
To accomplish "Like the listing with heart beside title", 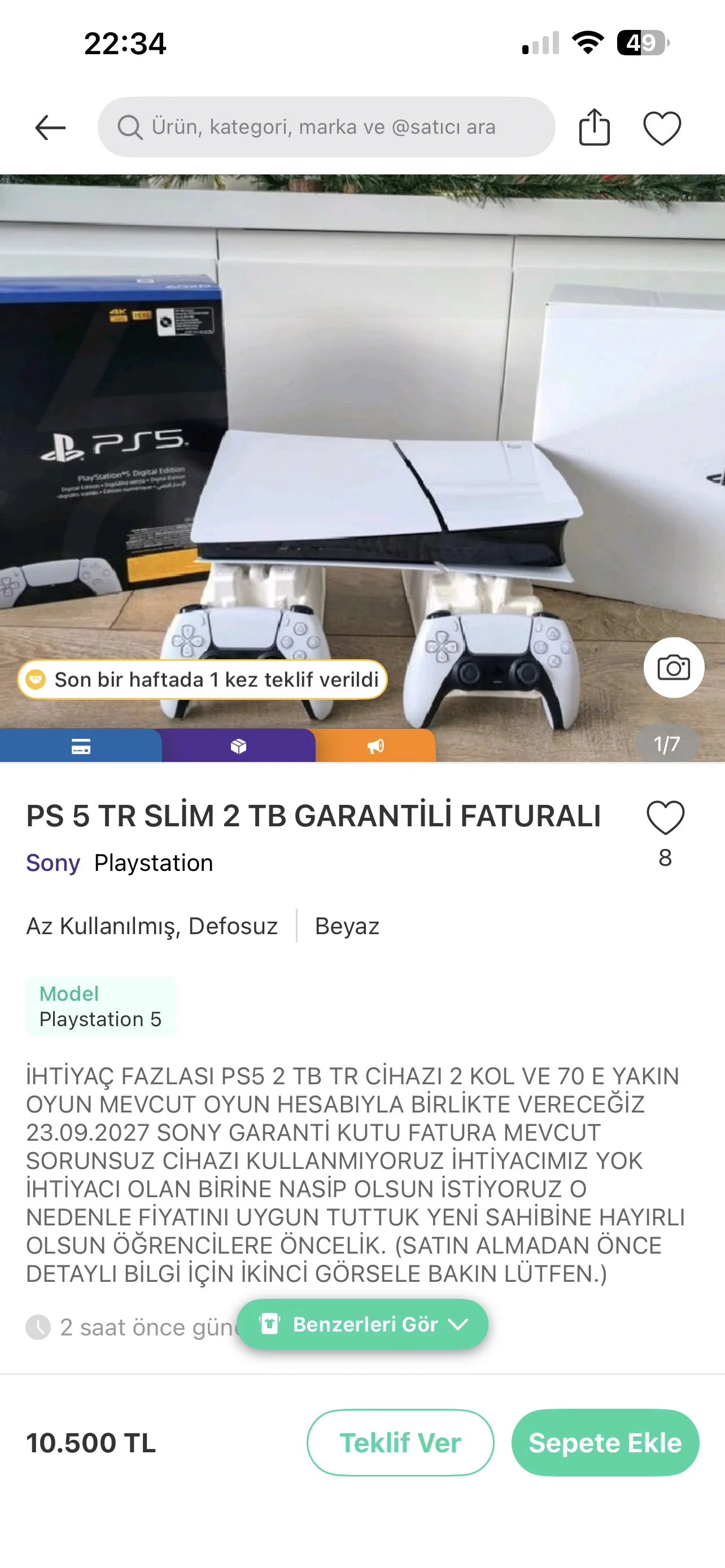I will (665, 817).
